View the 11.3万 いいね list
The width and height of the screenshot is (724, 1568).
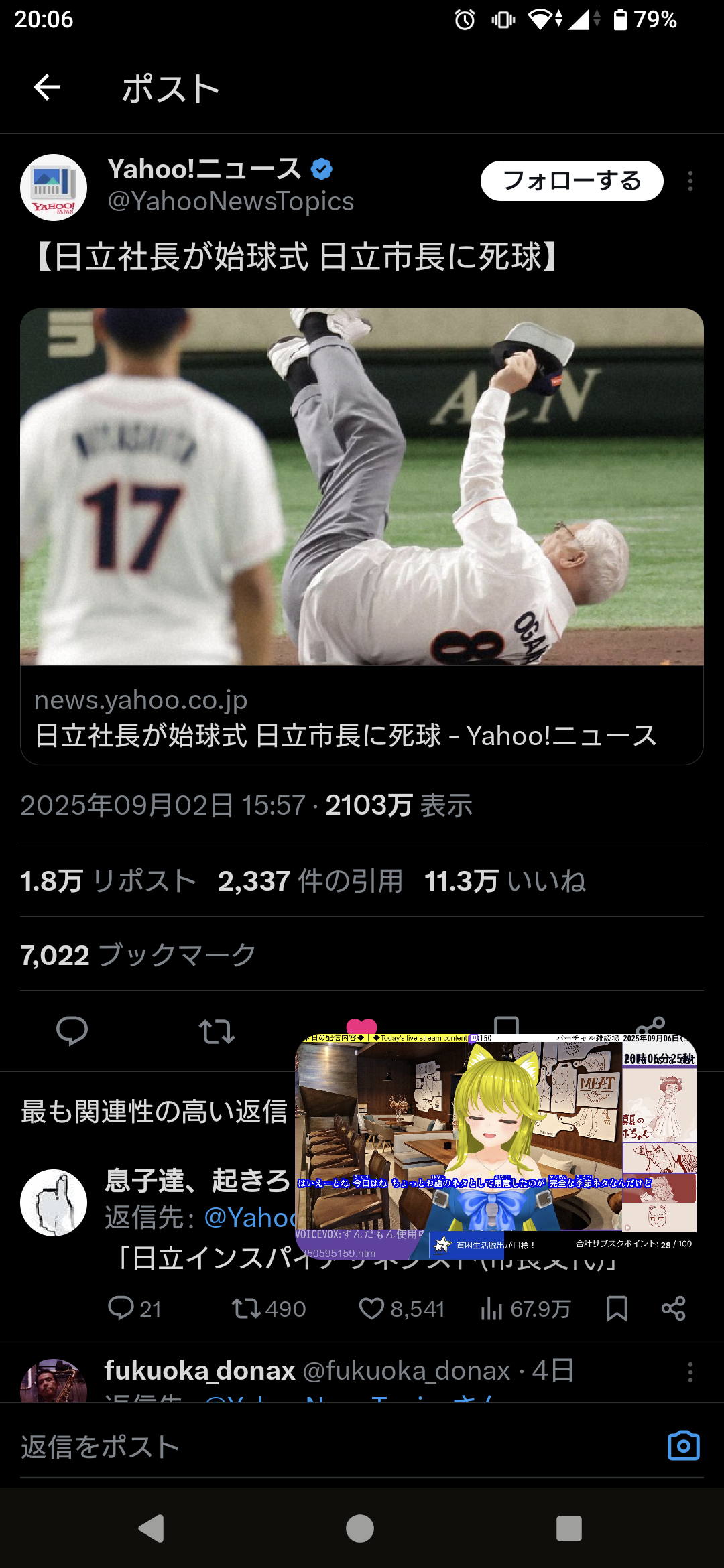tap(505, 880)
